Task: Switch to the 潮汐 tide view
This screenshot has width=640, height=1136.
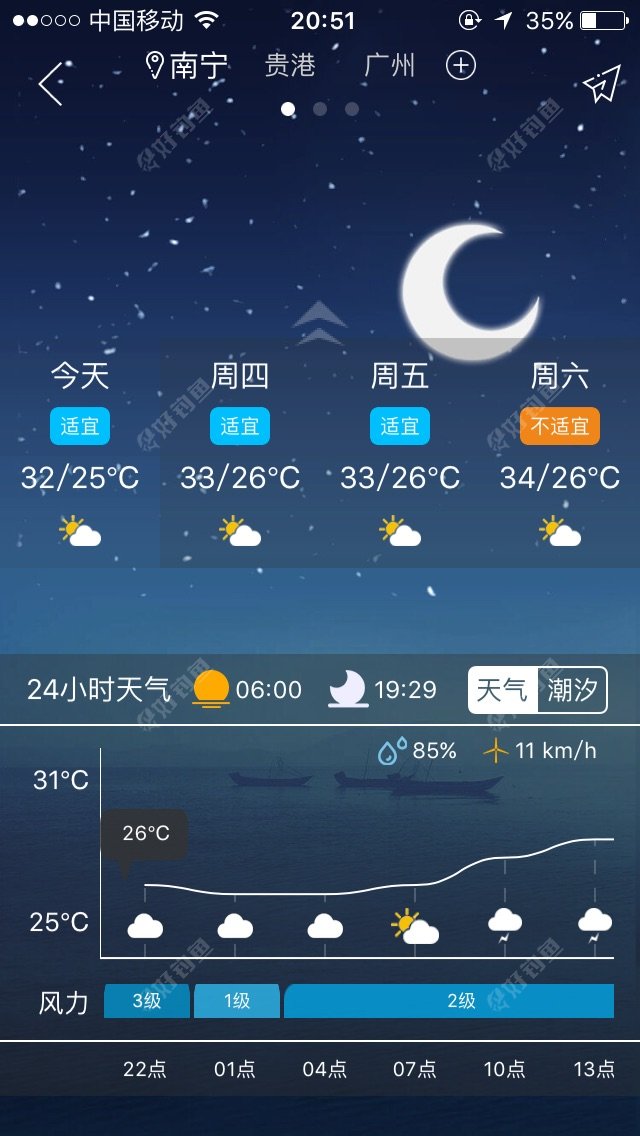Action: tap(572, 690)
